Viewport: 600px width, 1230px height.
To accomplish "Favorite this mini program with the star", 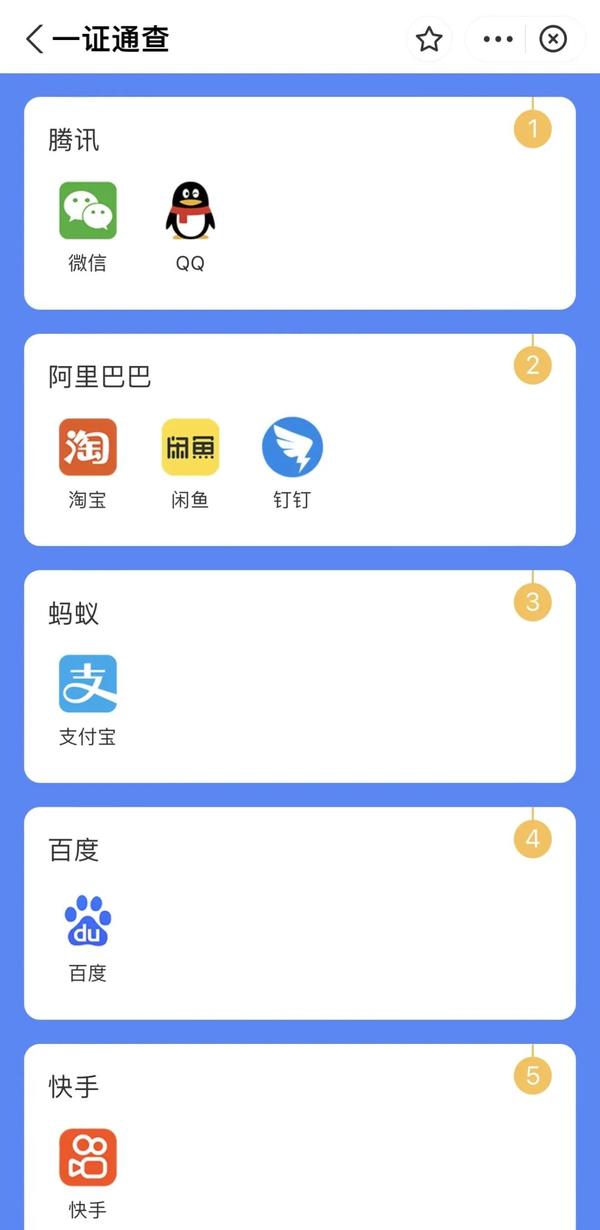I will coord(429,39).
